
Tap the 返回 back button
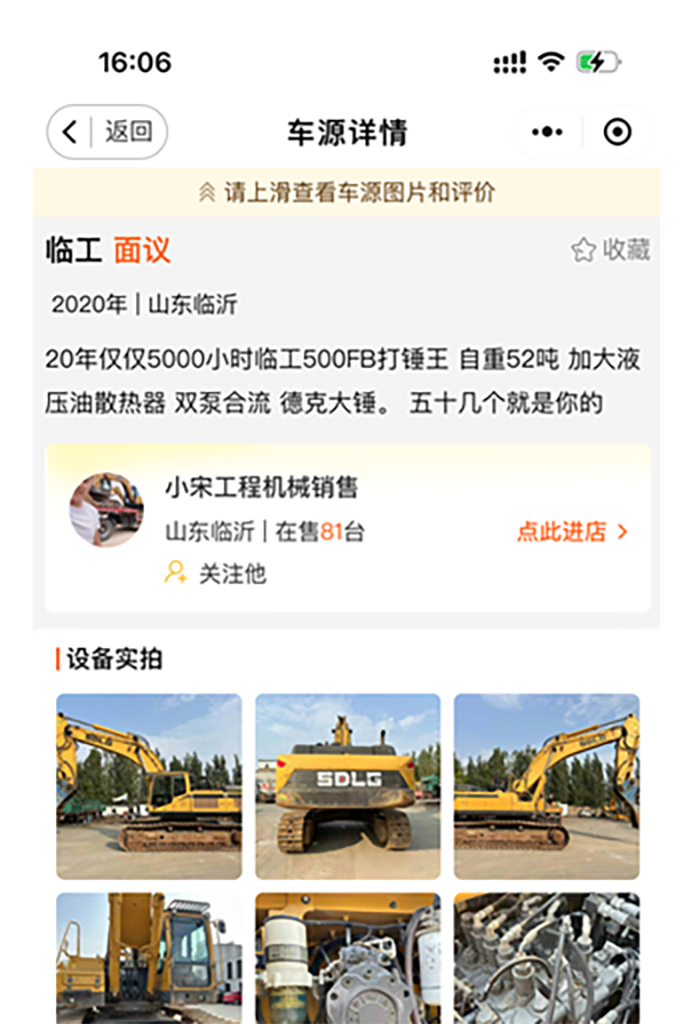[107, 132]
